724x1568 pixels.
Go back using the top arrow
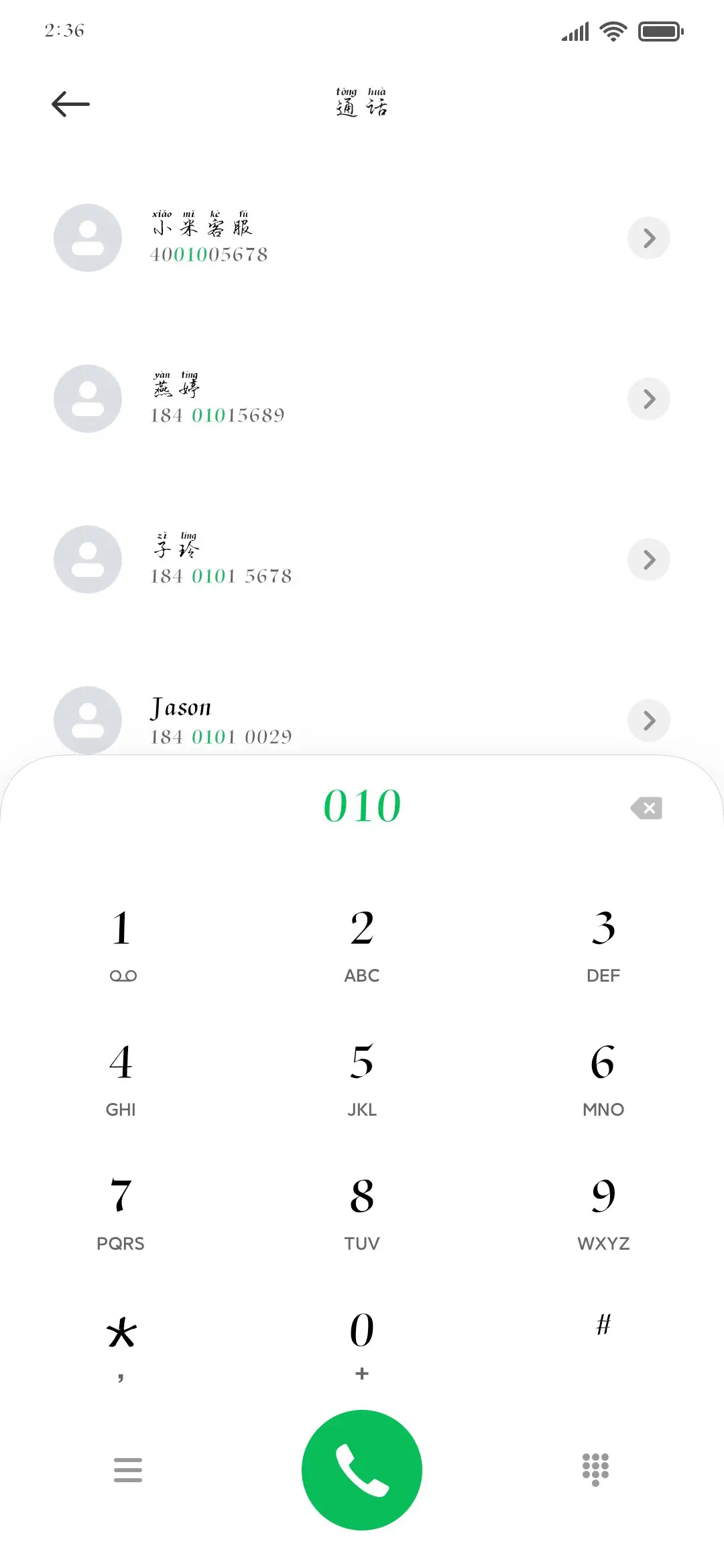tap(70, 104)
